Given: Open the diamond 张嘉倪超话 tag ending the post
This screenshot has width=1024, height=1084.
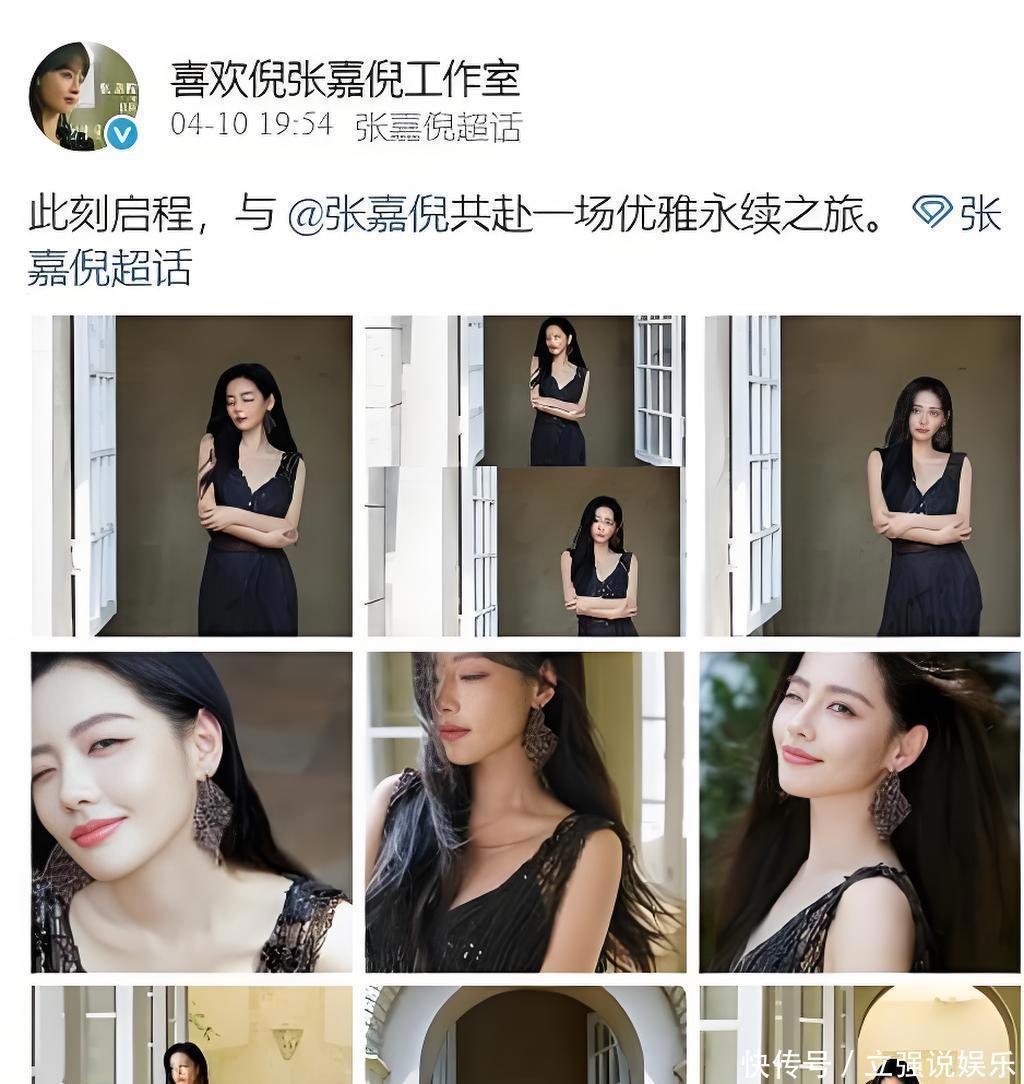Looking at the screenshot, I should (x=957, y=214).
